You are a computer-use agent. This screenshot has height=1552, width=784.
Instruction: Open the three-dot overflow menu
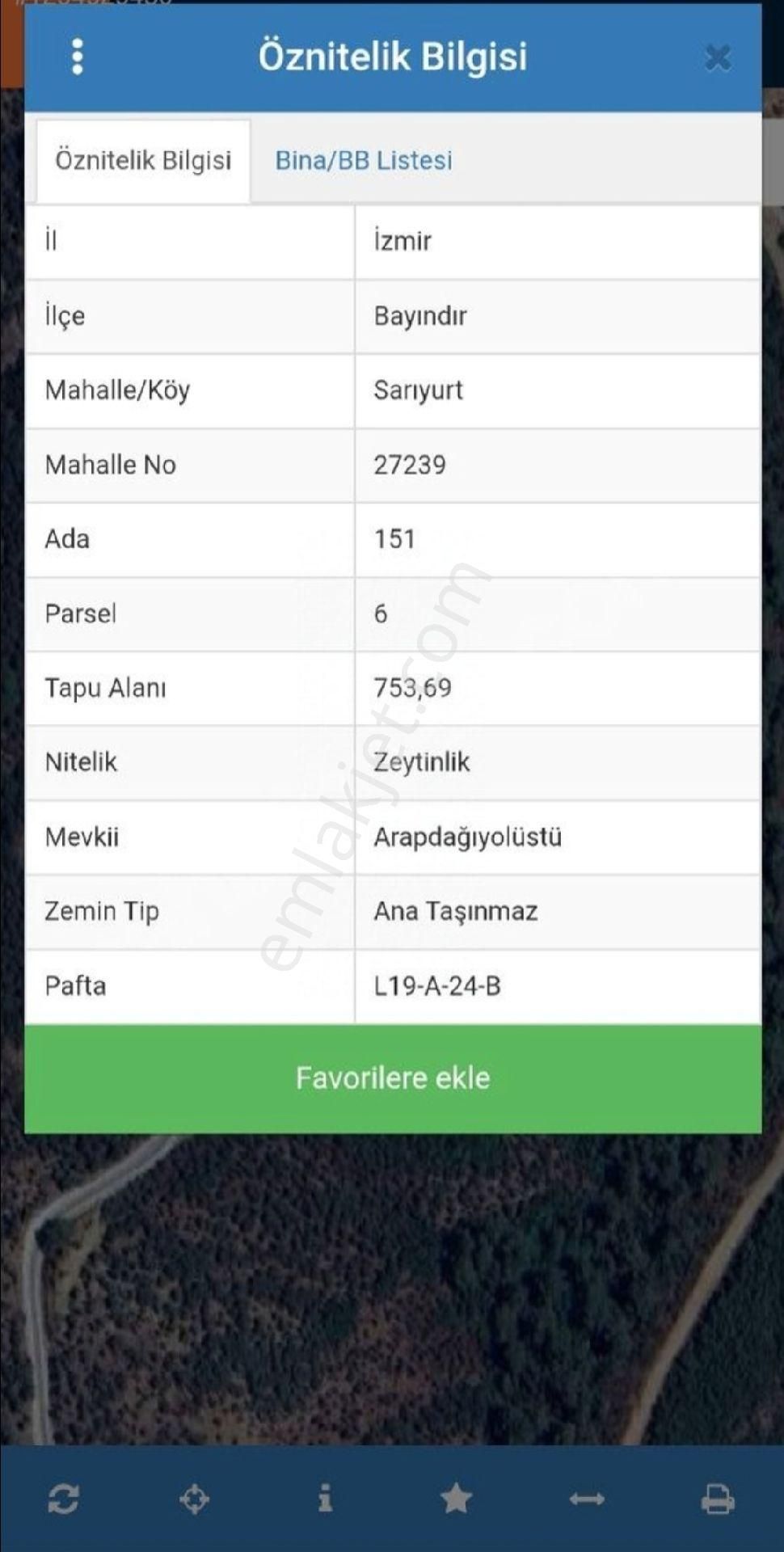pyautogui.click(x=78, y=57)
